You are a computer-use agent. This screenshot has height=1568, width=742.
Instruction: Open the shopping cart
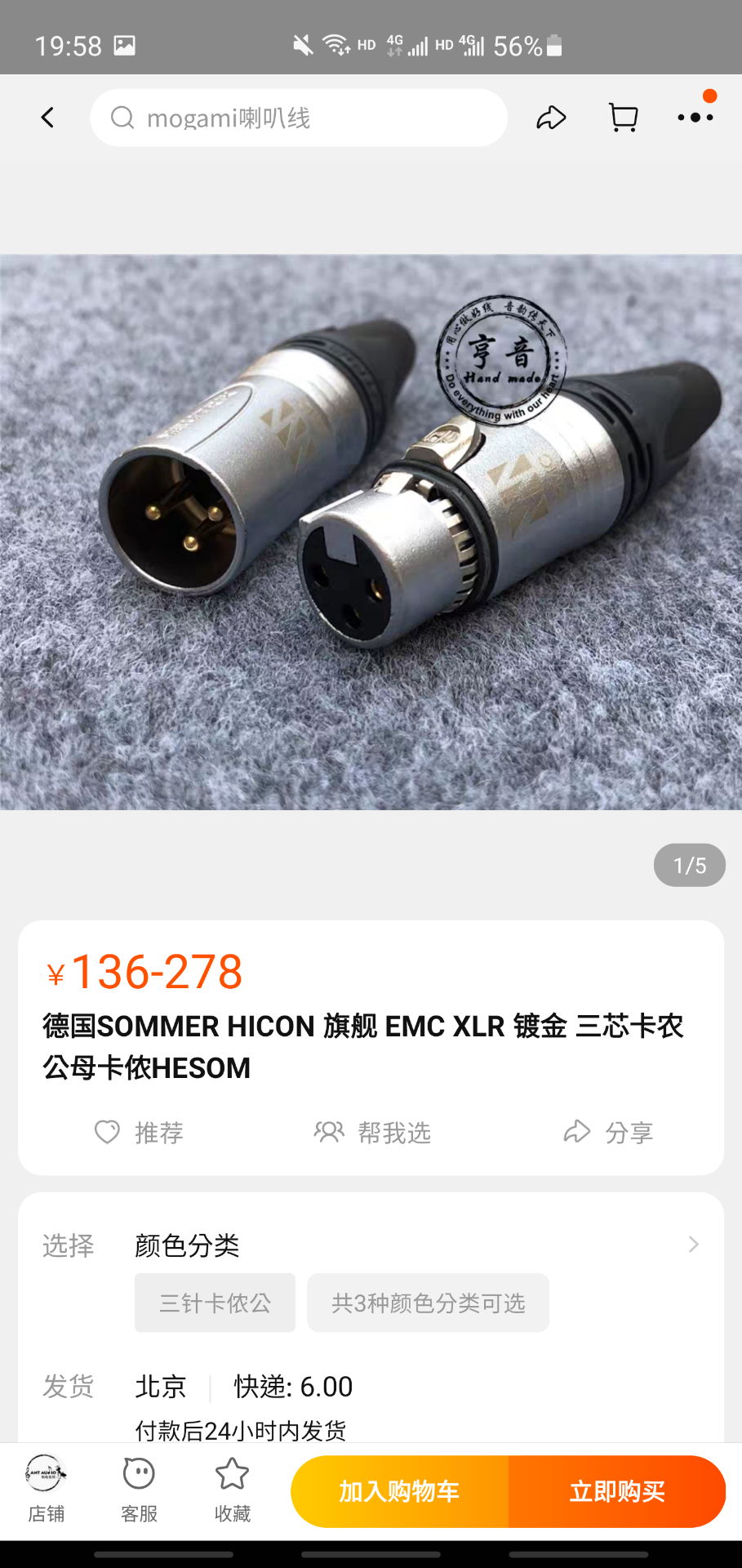[x=624, y=118]
